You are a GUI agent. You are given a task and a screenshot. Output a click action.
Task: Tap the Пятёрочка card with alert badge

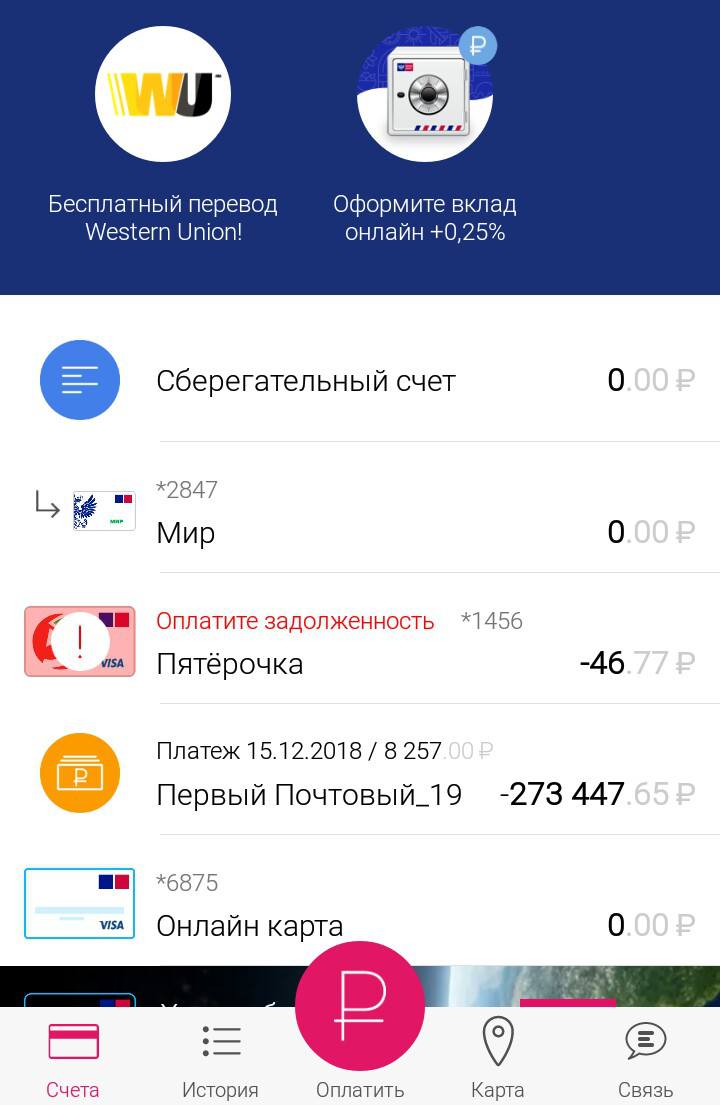tap(80, 641)
